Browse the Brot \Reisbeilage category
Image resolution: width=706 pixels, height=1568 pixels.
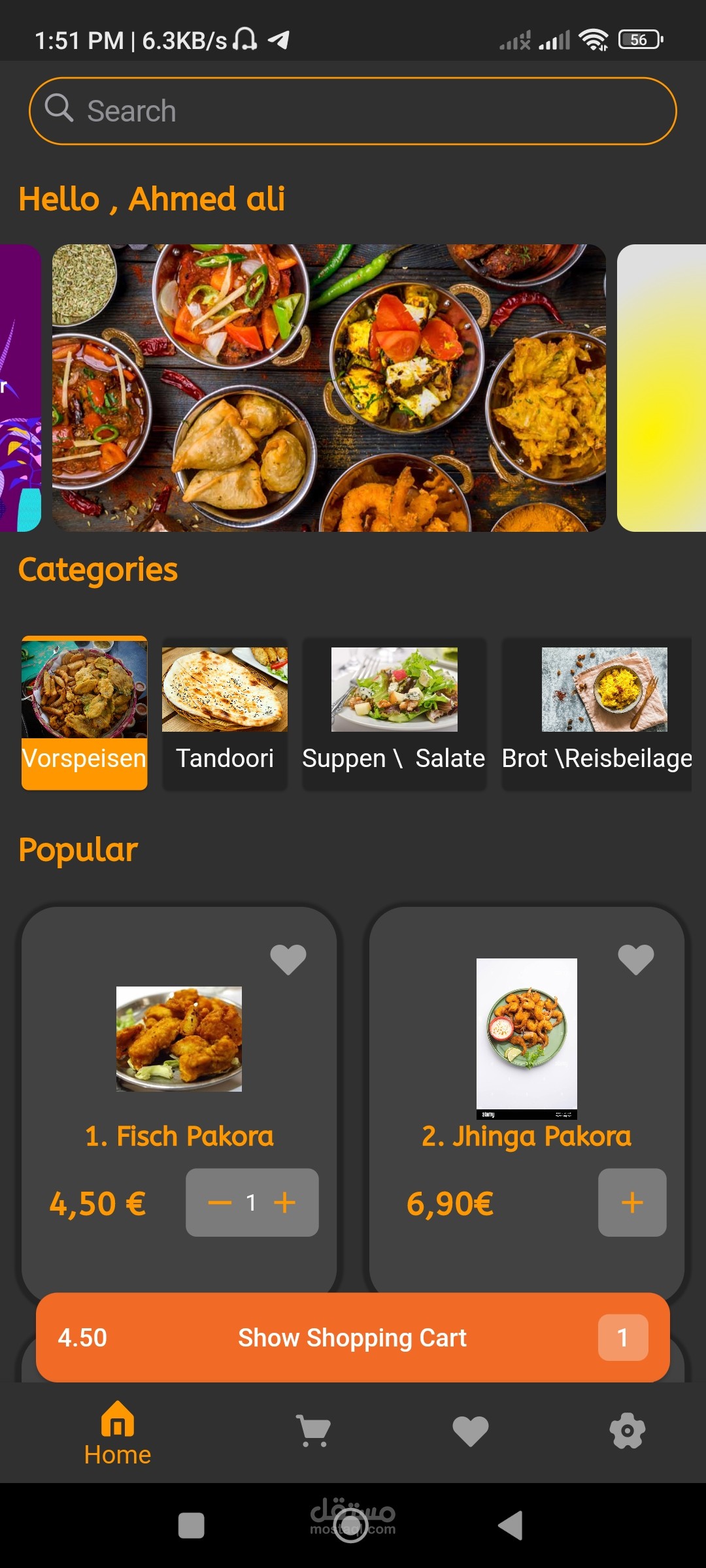coord(597,713)
